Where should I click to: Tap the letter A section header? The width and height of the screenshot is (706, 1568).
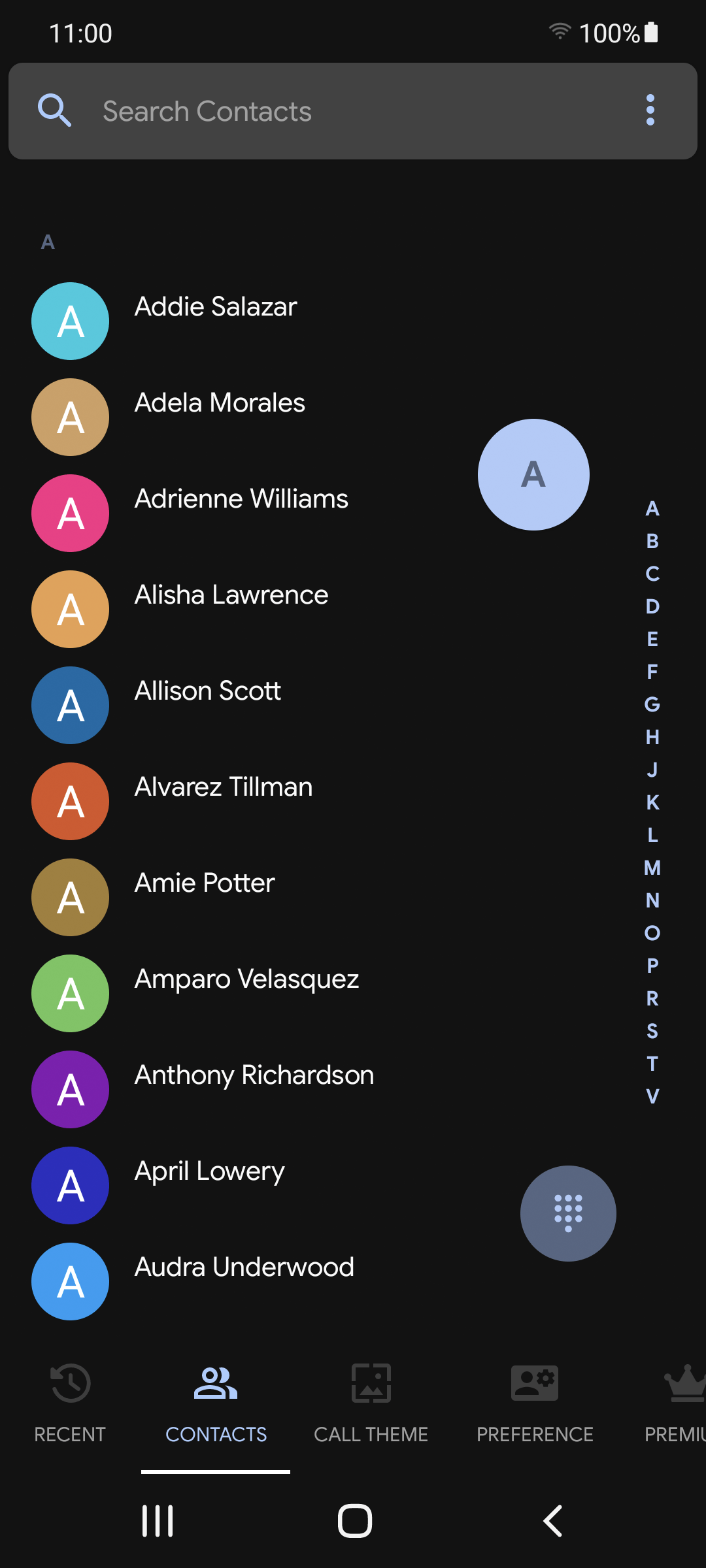[48, 242]
